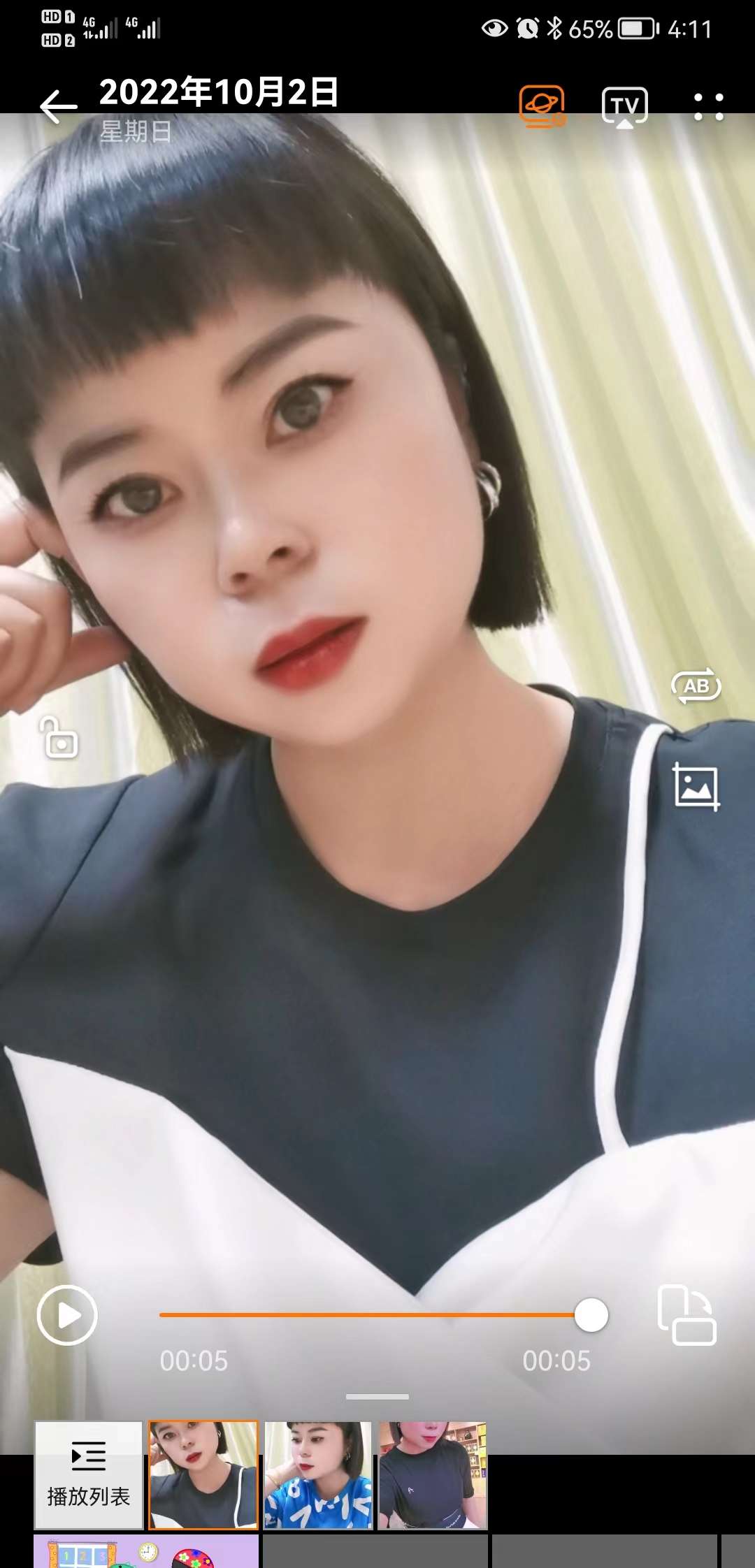
Task: Enable AB repeat loop
Action: 696,686
